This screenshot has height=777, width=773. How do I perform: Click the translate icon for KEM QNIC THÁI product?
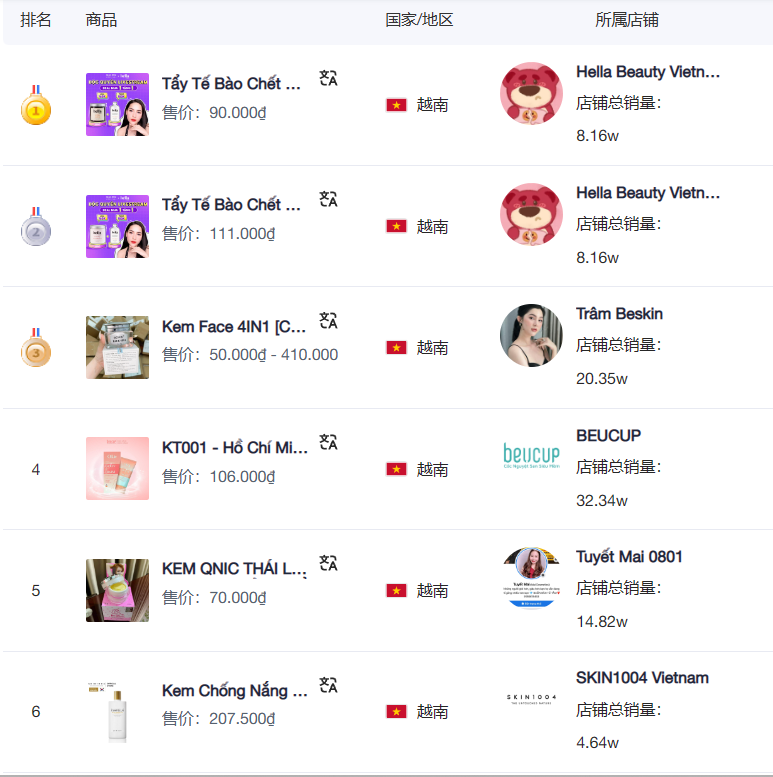(329, 562)
